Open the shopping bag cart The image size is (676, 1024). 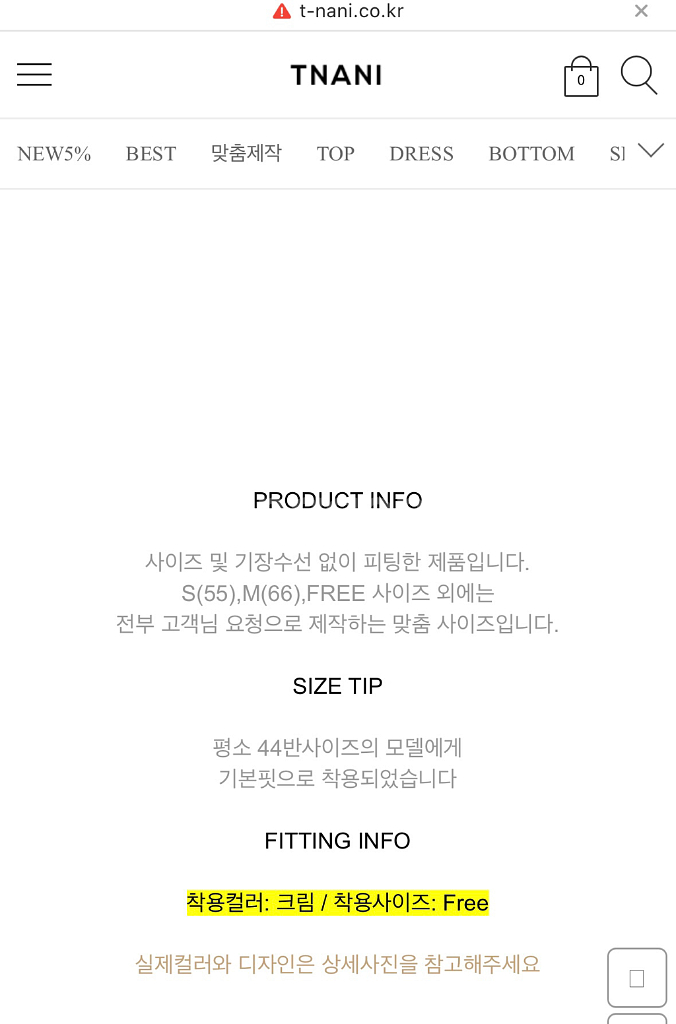point(581,77)
